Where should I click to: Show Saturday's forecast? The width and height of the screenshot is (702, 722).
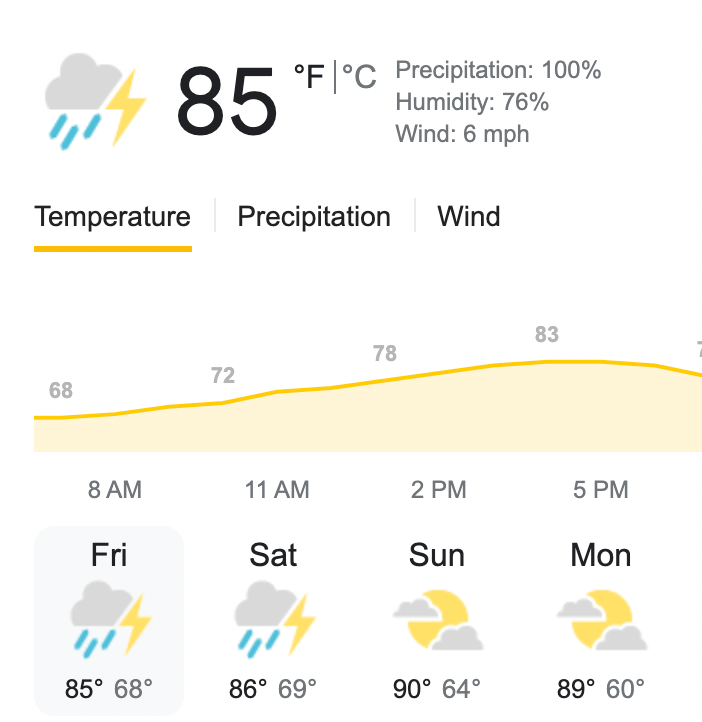273,620
